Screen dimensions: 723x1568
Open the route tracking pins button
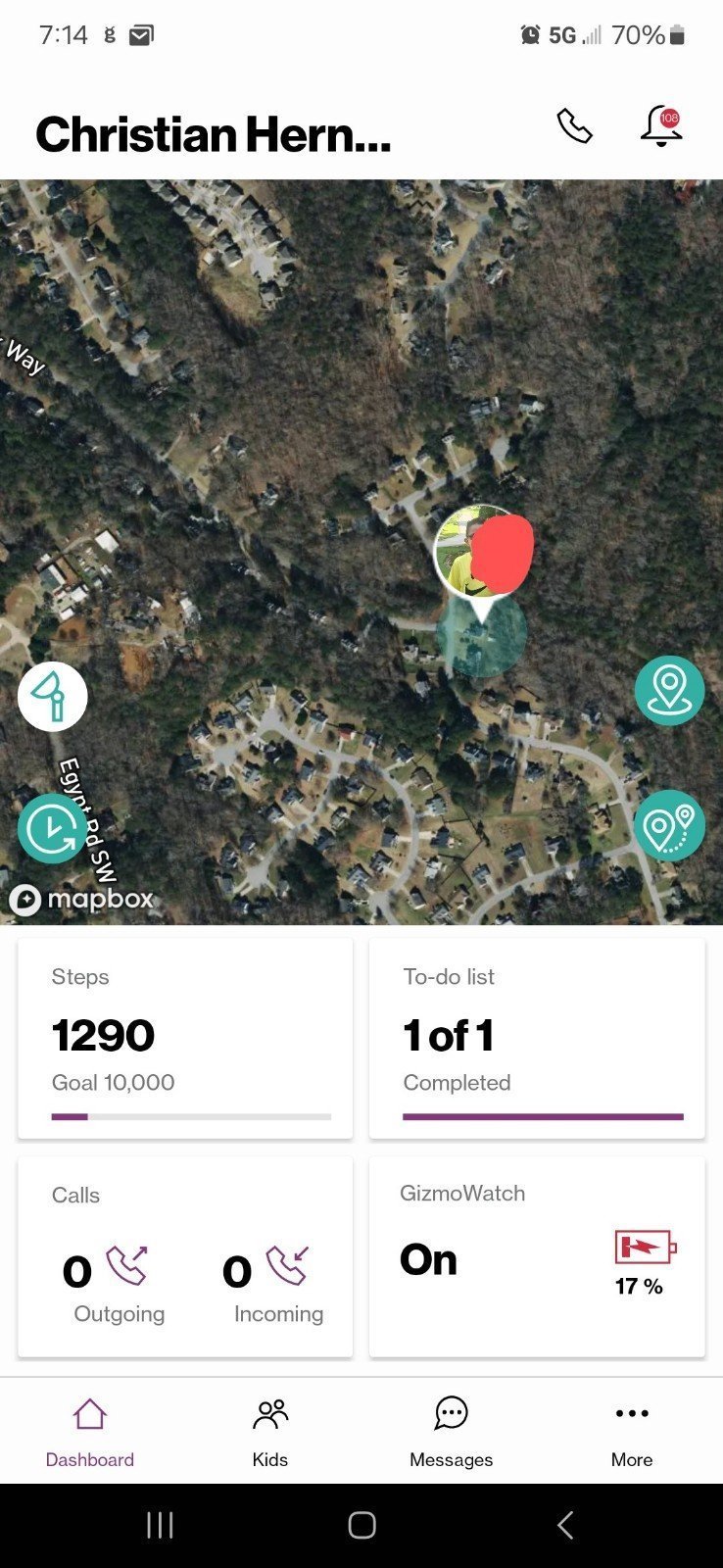tap(670, 825)
